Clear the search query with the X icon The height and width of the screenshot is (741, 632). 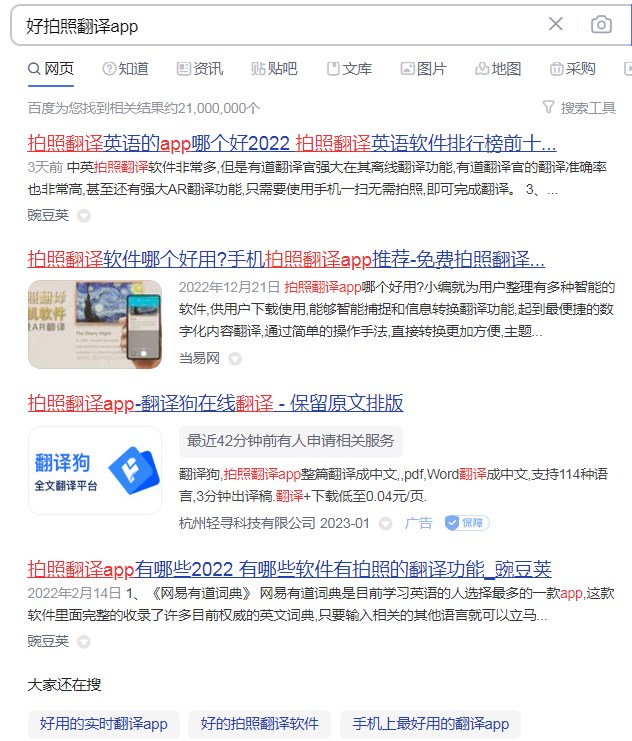[x=556, y=25]
